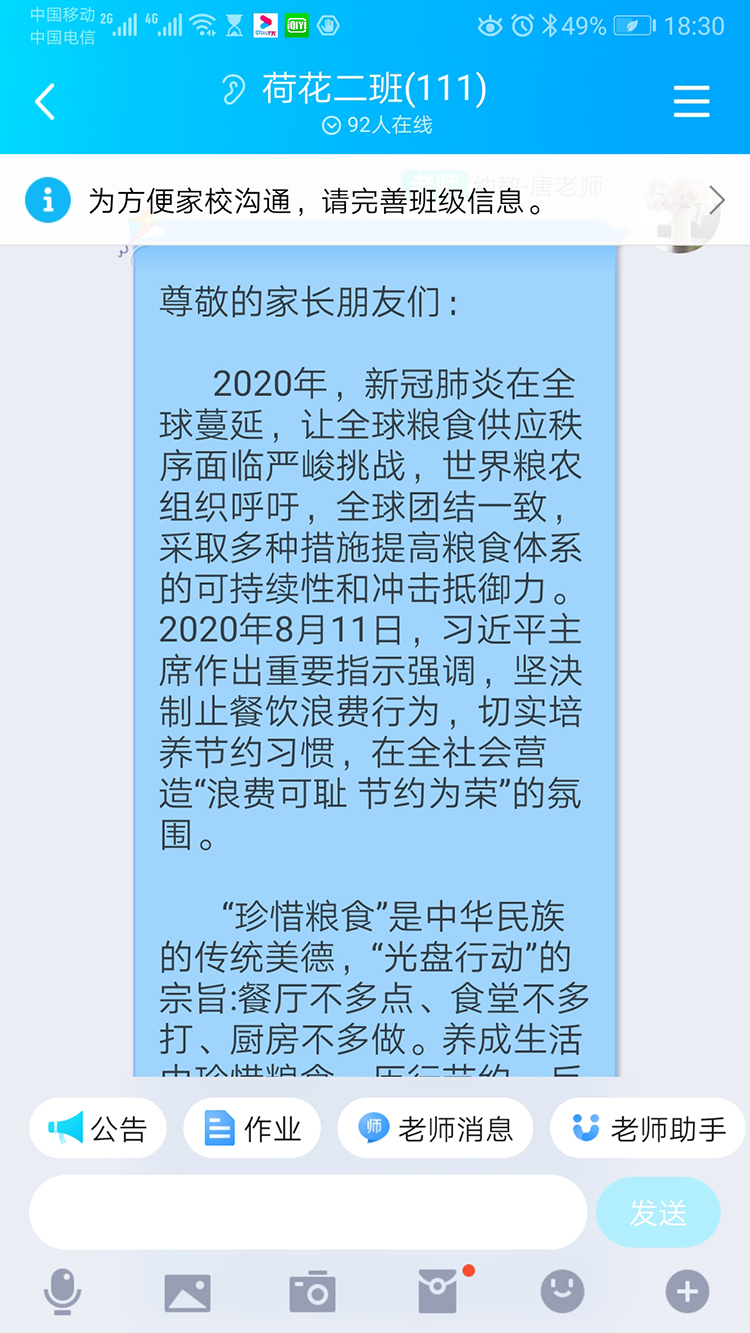This screenshot has width=750, height=1333.
Task: Open 老师消息 teacher messages
Action: tap(436, 1128)
